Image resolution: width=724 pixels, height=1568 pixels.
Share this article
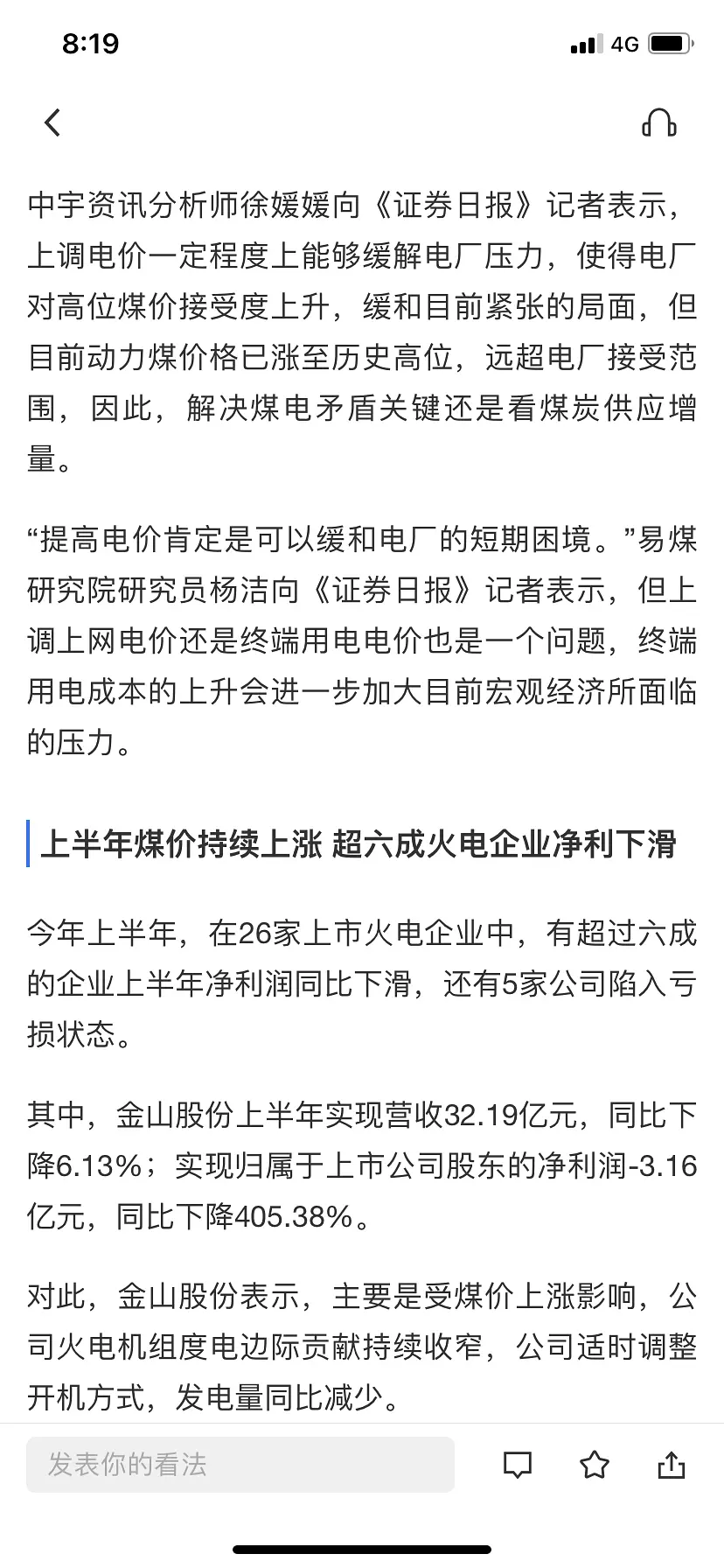pos(671,1464)
